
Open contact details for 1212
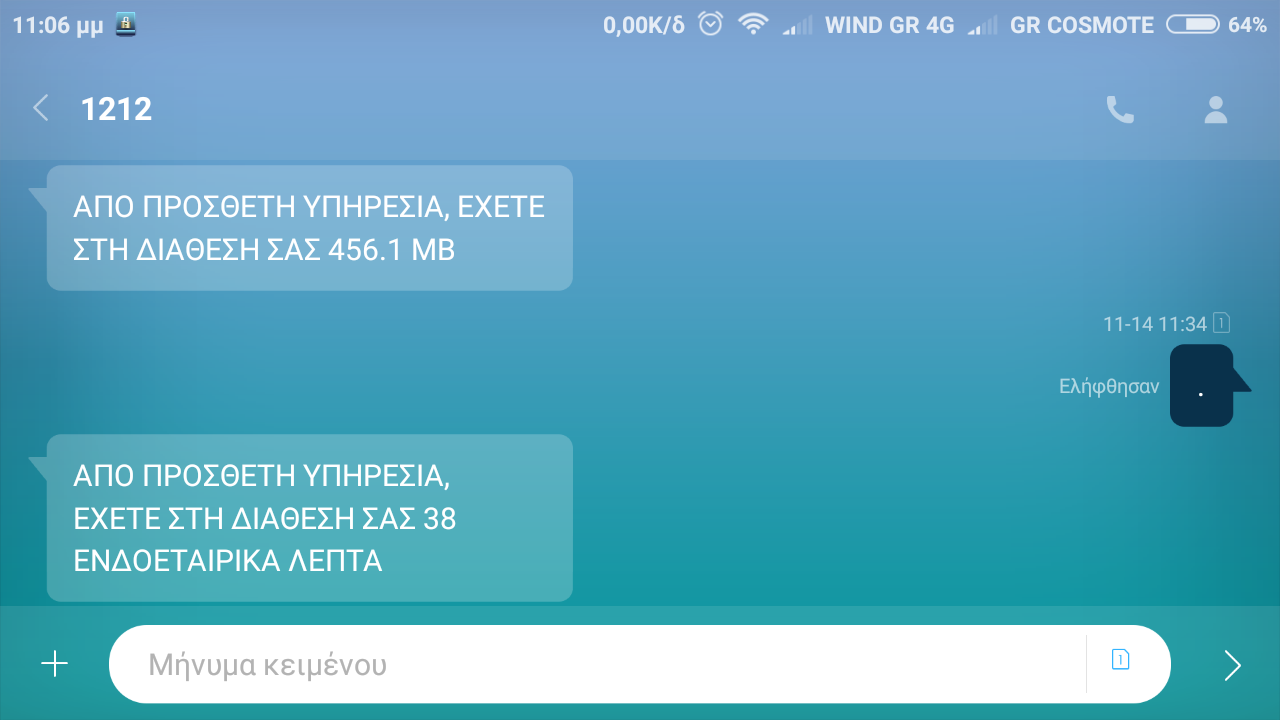1216,109
